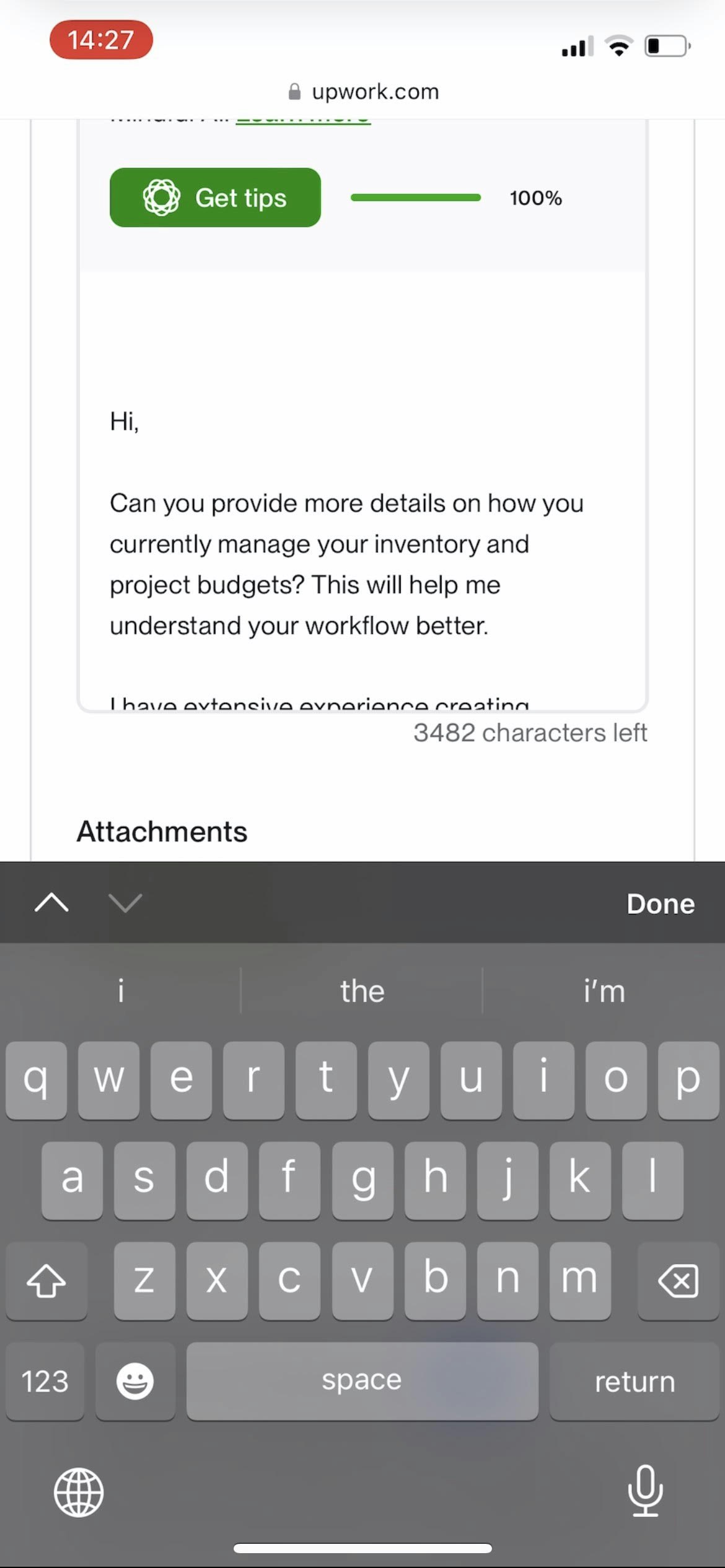This screenshot has width=725, height=1568.
Task: Jump to previous field with up arrow
Action: click(51, 903)
